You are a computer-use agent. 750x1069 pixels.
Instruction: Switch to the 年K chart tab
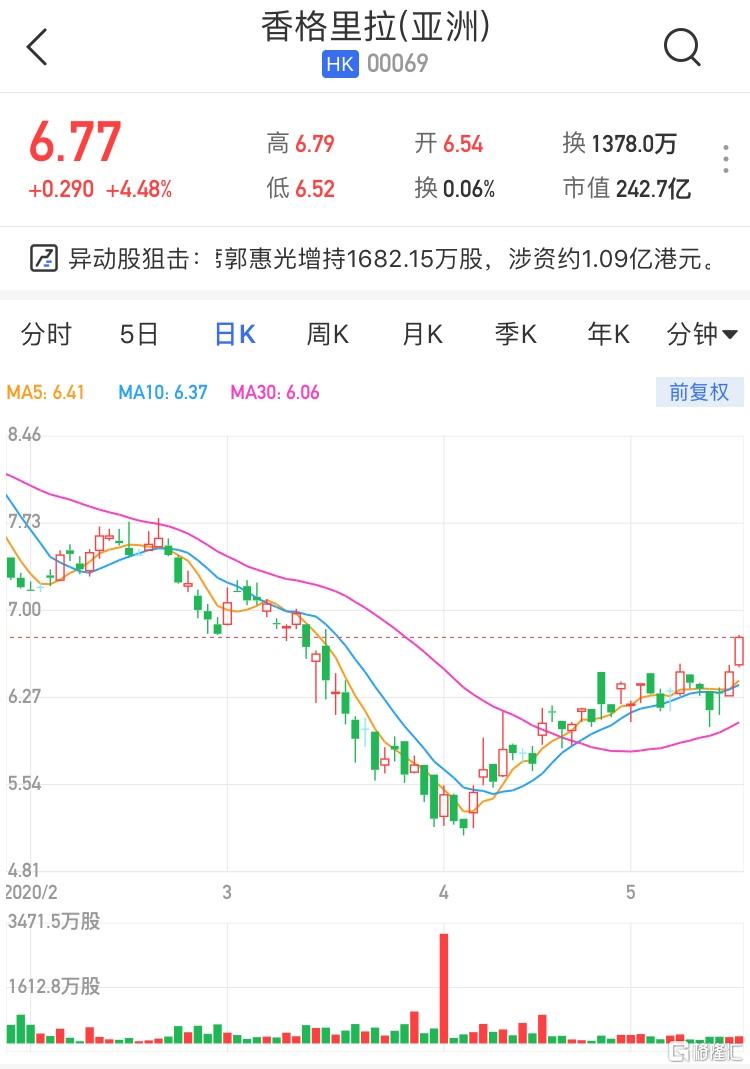pyautogui.click(x=608, y=334)
